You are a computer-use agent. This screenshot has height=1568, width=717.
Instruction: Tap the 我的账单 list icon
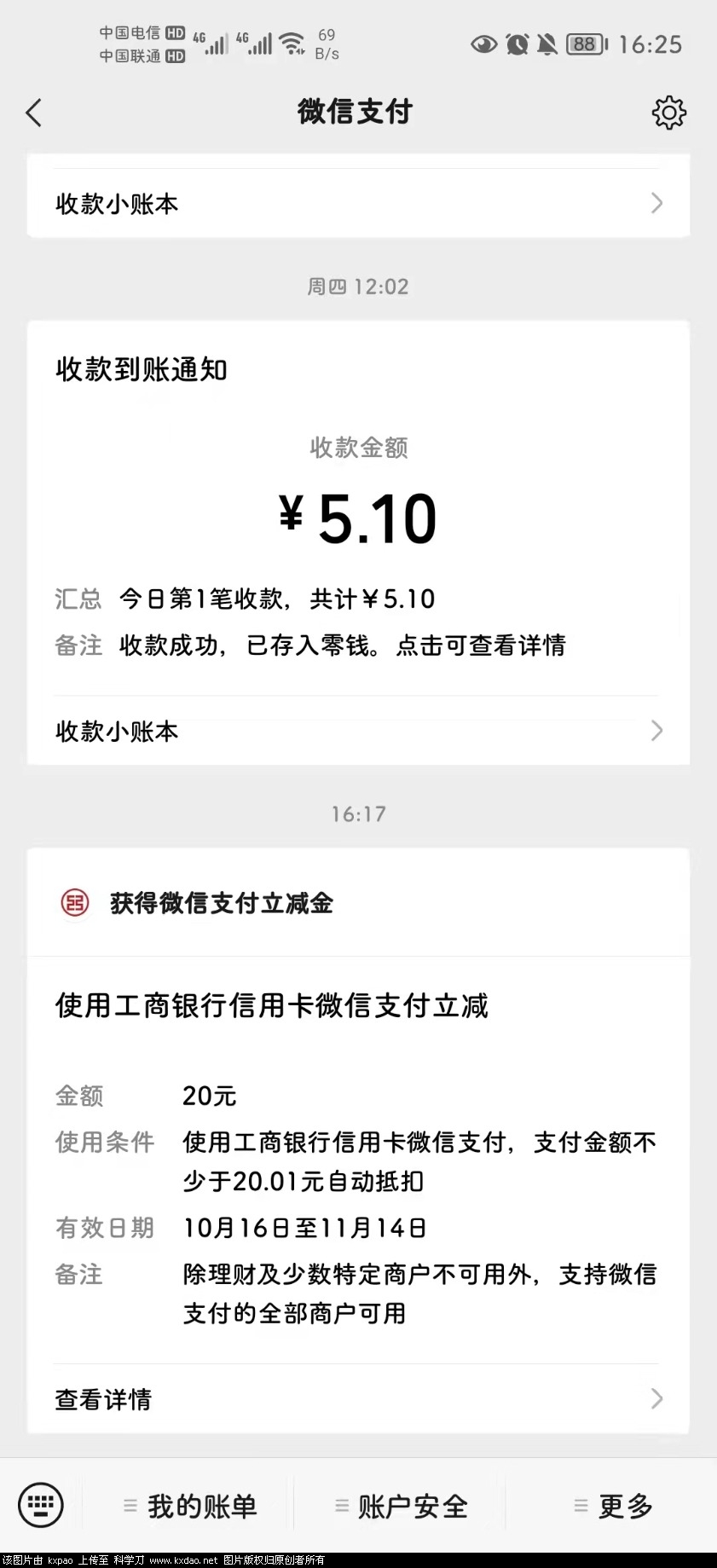click(130, 1506)
